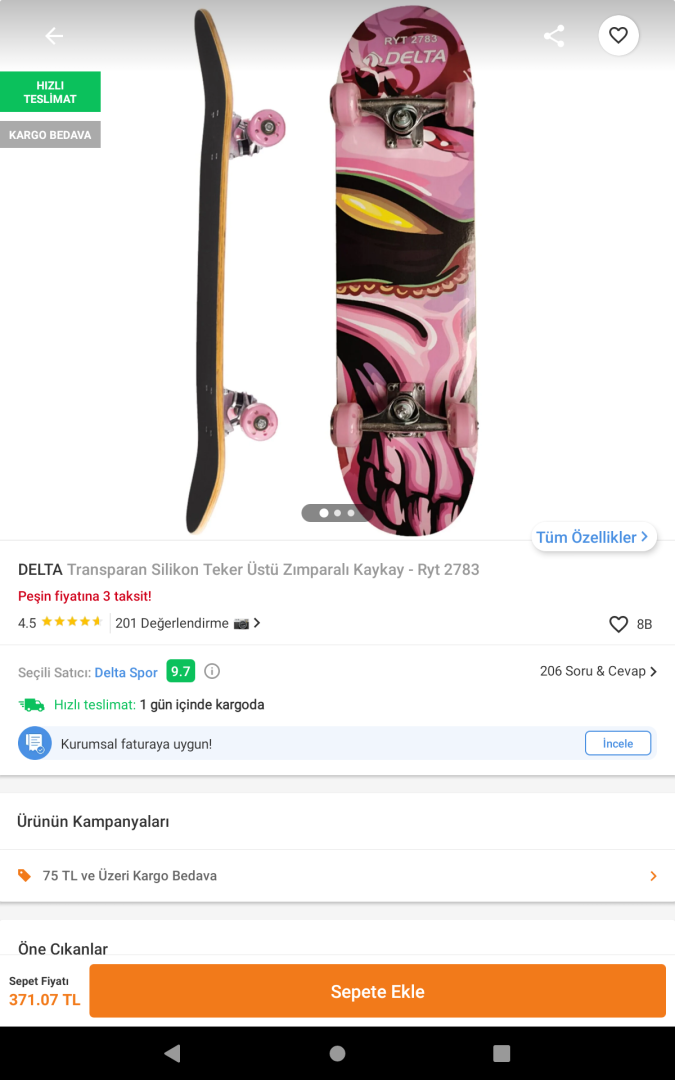The height and width of the screenshot is (1080, 675).
Task: Open recent apps from navigation bar
Action: click(501, 1053)
